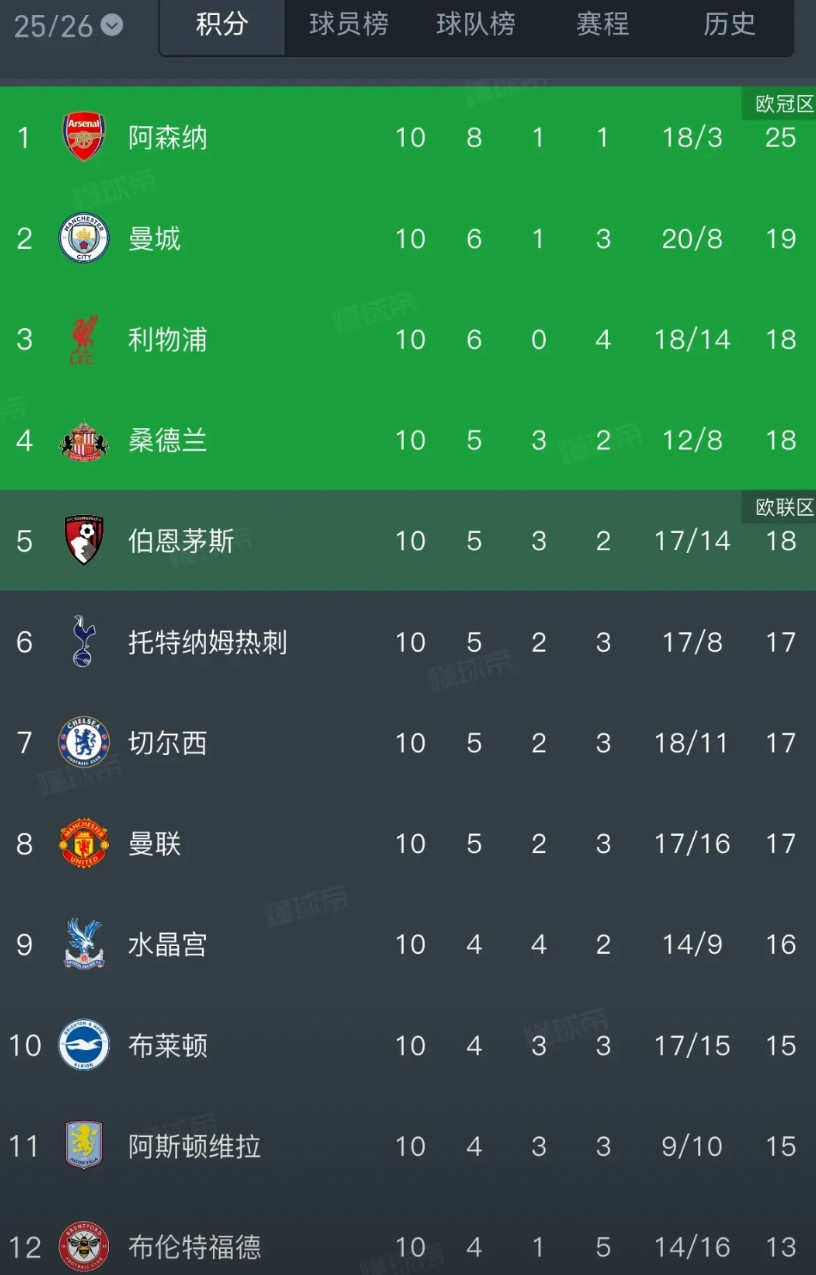Click the Bournemouth club crest
Viewport: 816px width, 1275px height.
click(x=84, y=540)
